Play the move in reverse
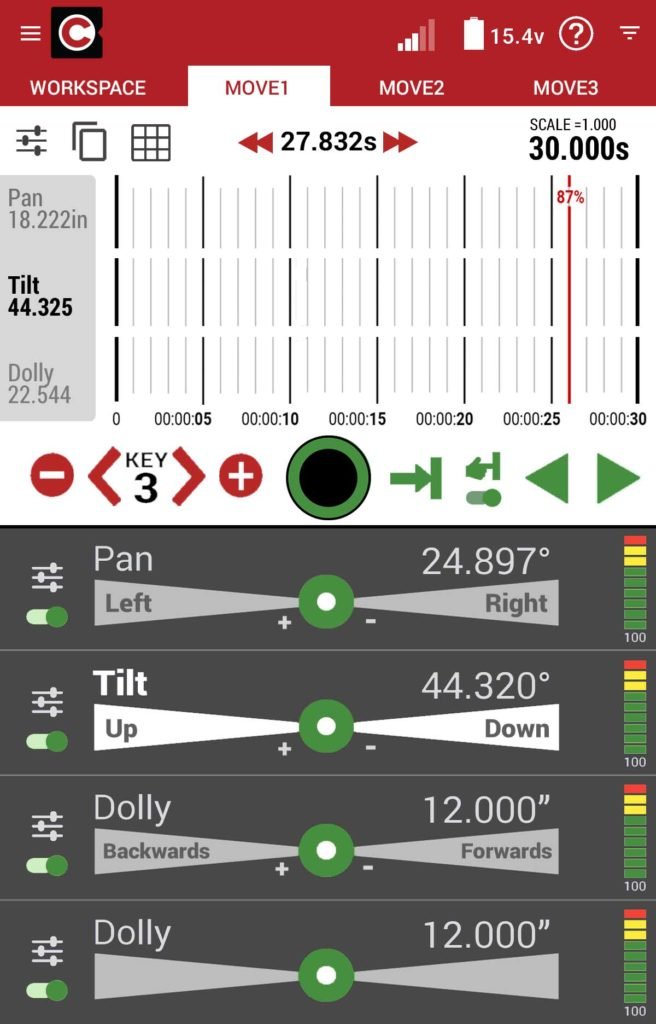This screenshot has width=656, height=1024. pos(546,478)
